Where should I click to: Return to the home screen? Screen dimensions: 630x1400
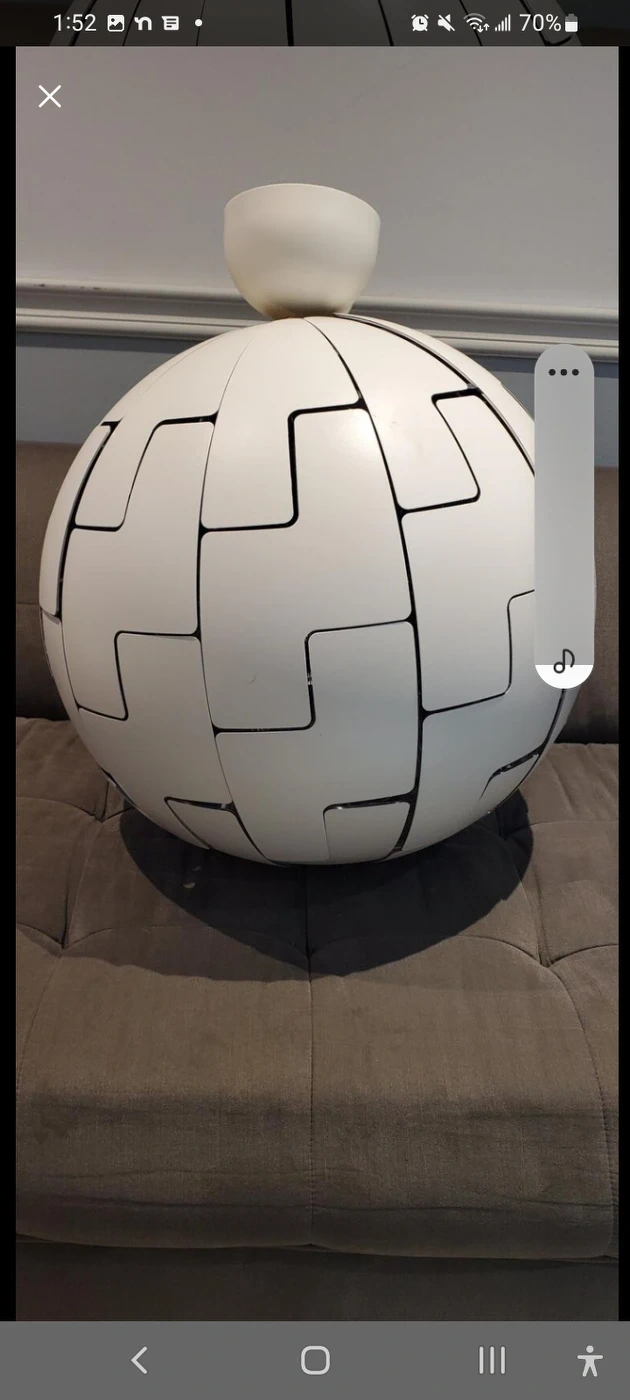pos(315,1360)
